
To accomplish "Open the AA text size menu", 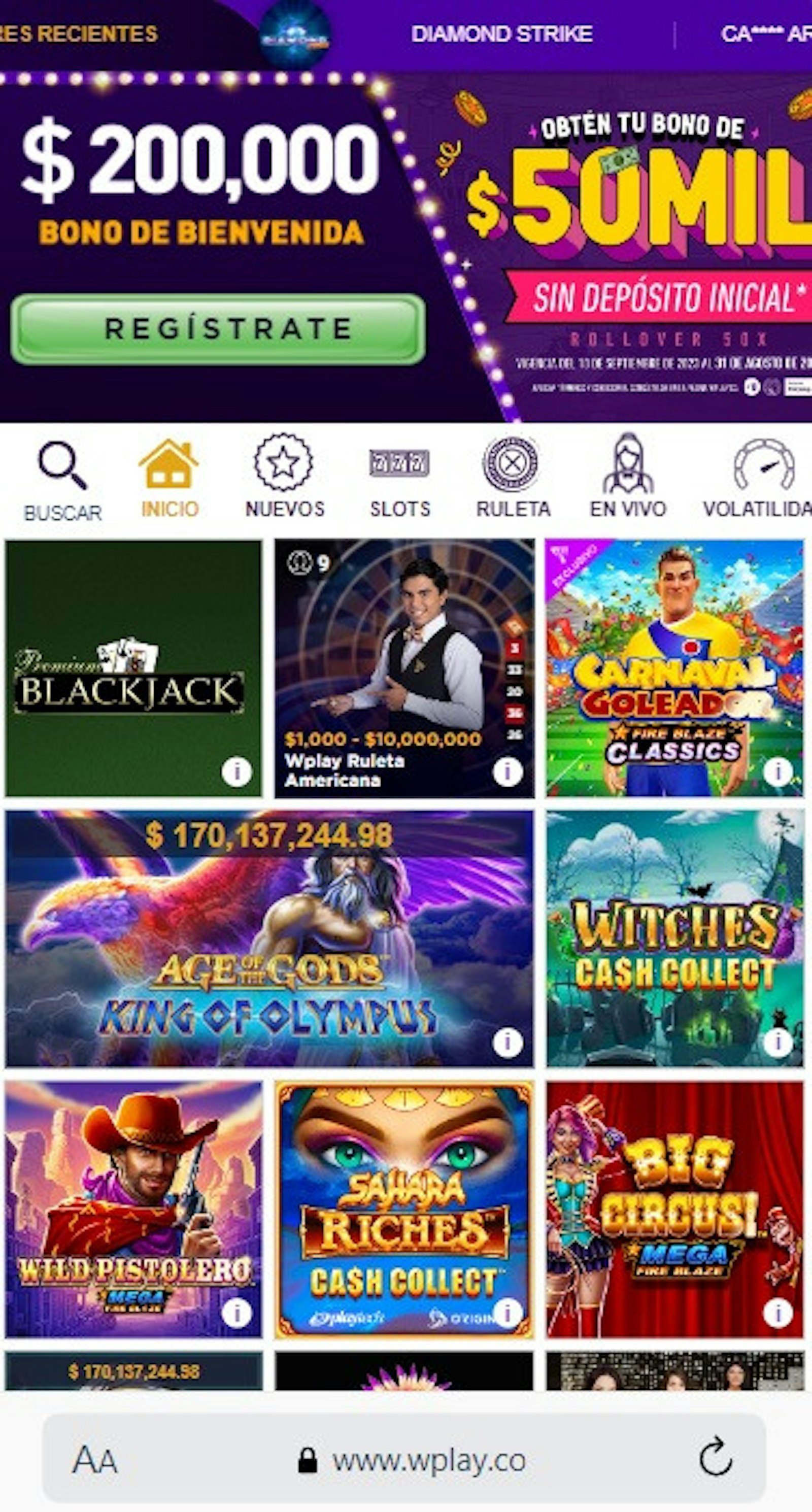I will (94, 1459).
